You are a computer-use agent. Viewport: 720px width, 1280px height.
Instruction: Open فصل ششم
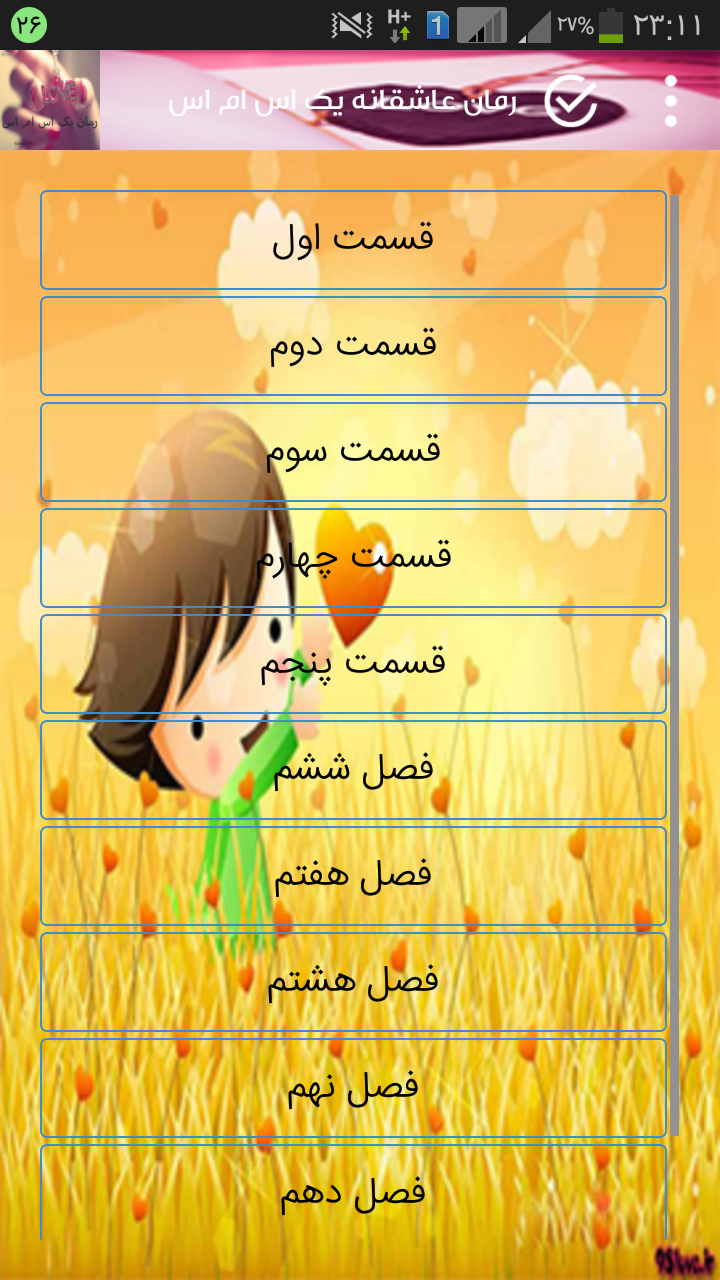[x=353, y=770]
